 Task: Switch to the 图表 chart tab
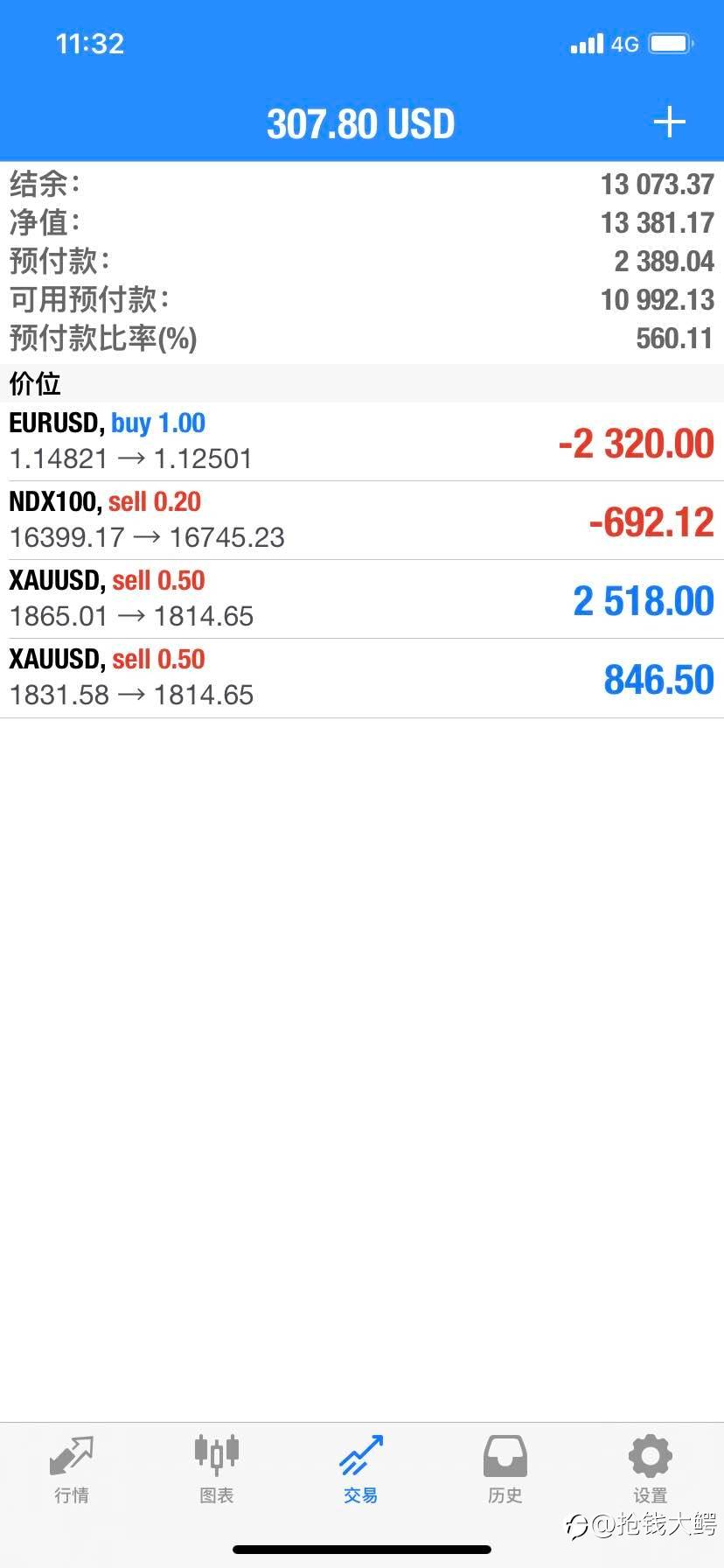[x=216, y=1470]
